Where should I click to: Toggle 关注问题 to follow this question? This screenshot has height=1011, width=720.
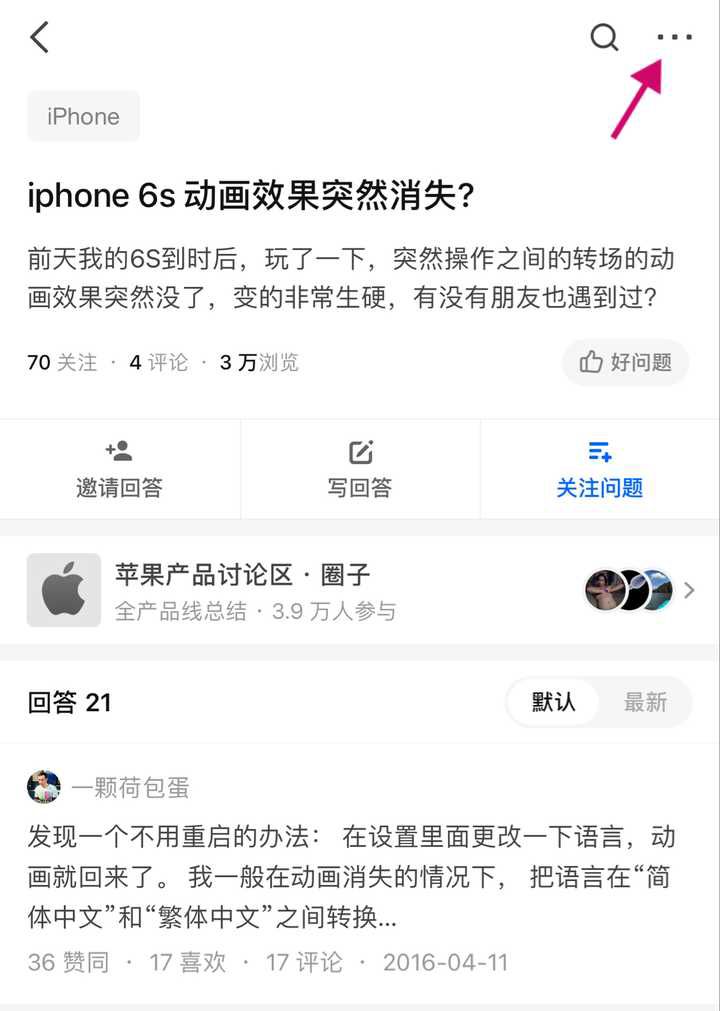(598, 469)
